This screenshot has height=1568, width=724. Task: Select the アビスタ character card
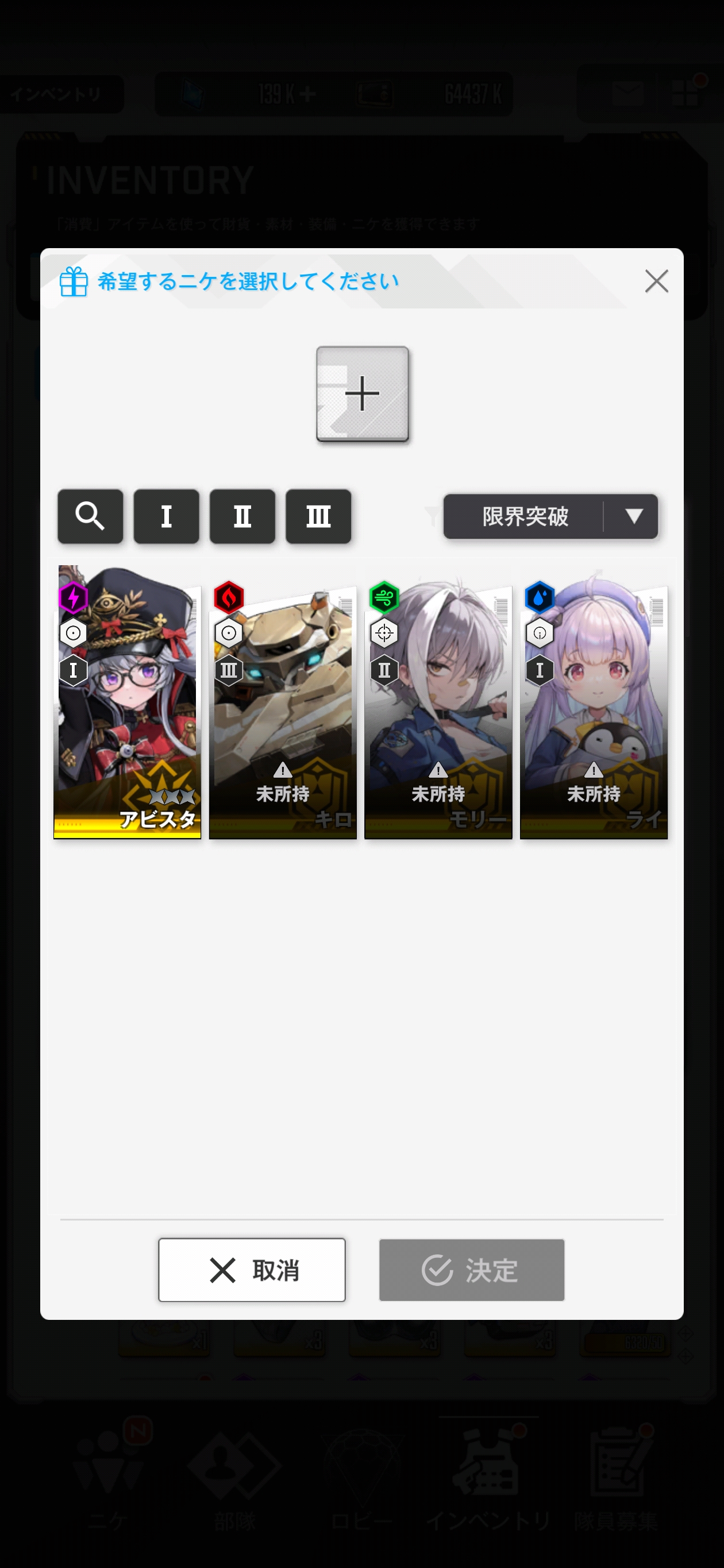point(127,702)
